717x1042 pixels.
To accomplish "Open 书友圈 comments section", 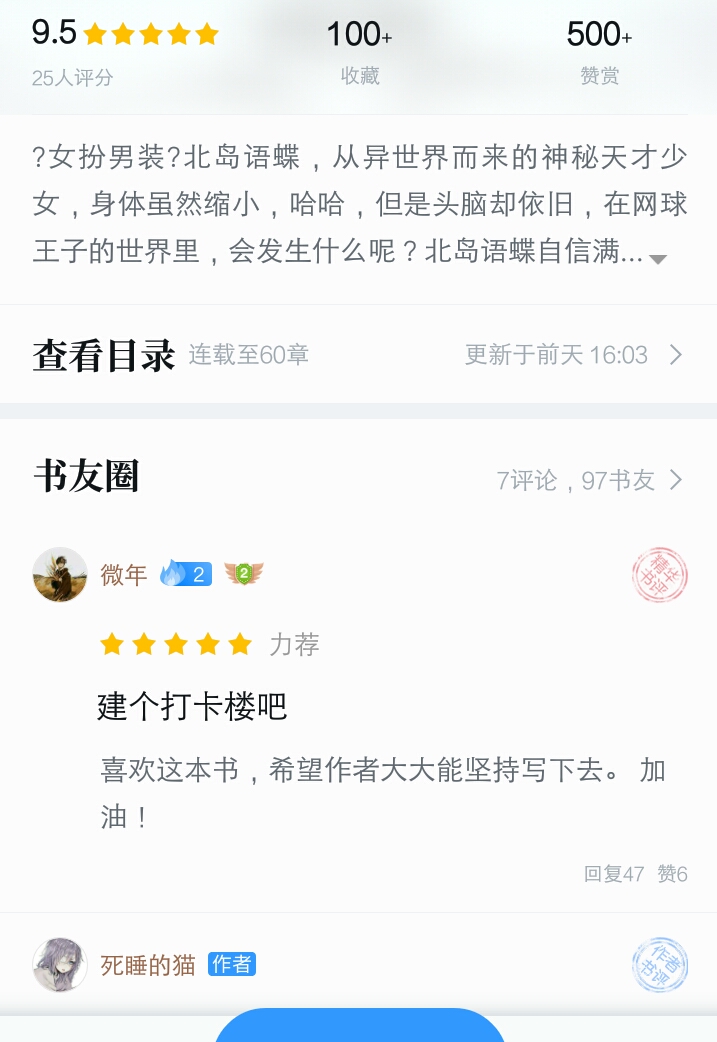I will pos(590,481).
